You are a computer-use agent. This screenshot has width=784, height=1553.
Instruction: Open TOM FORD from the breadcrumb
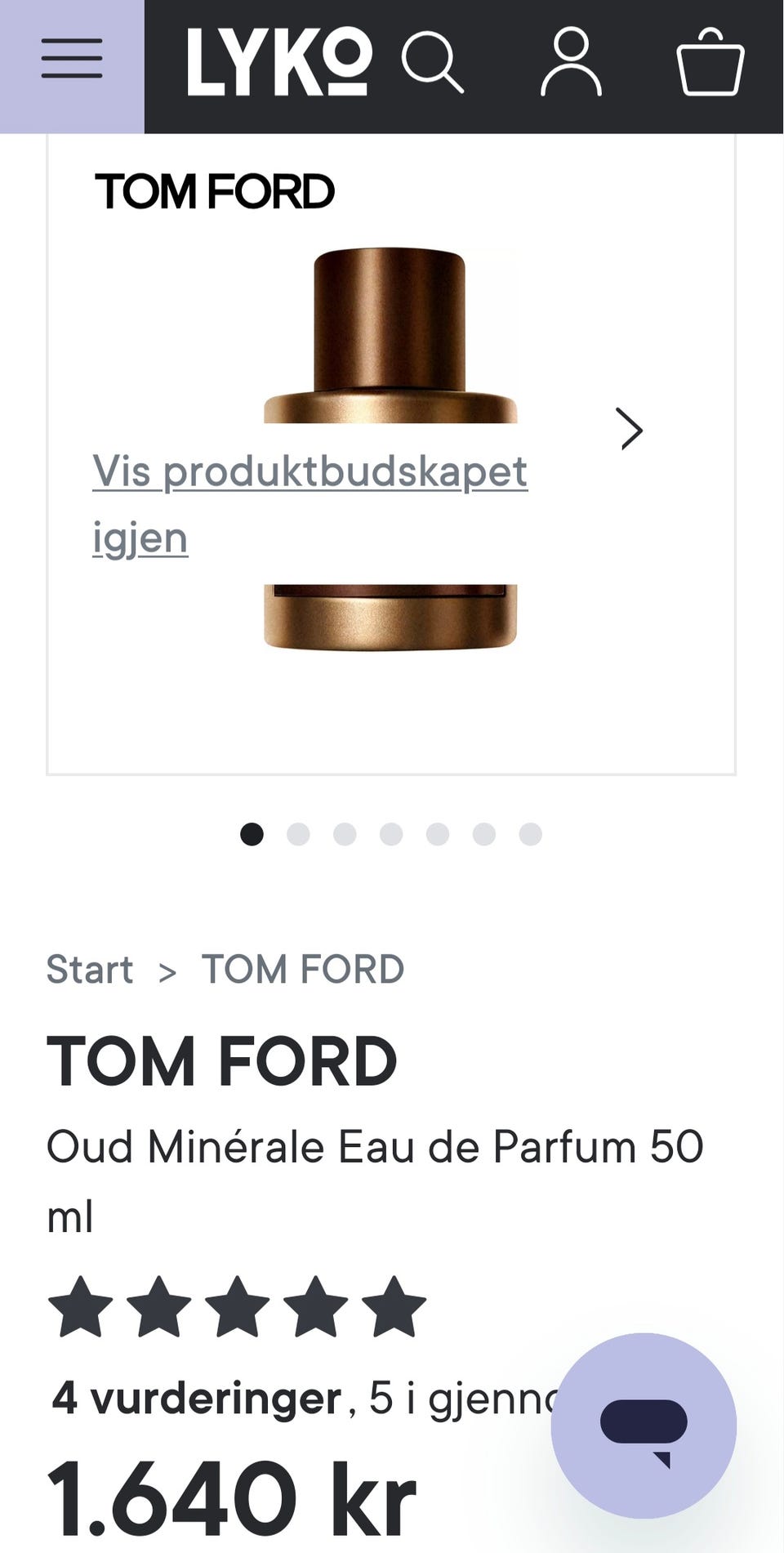pos(301,969)
